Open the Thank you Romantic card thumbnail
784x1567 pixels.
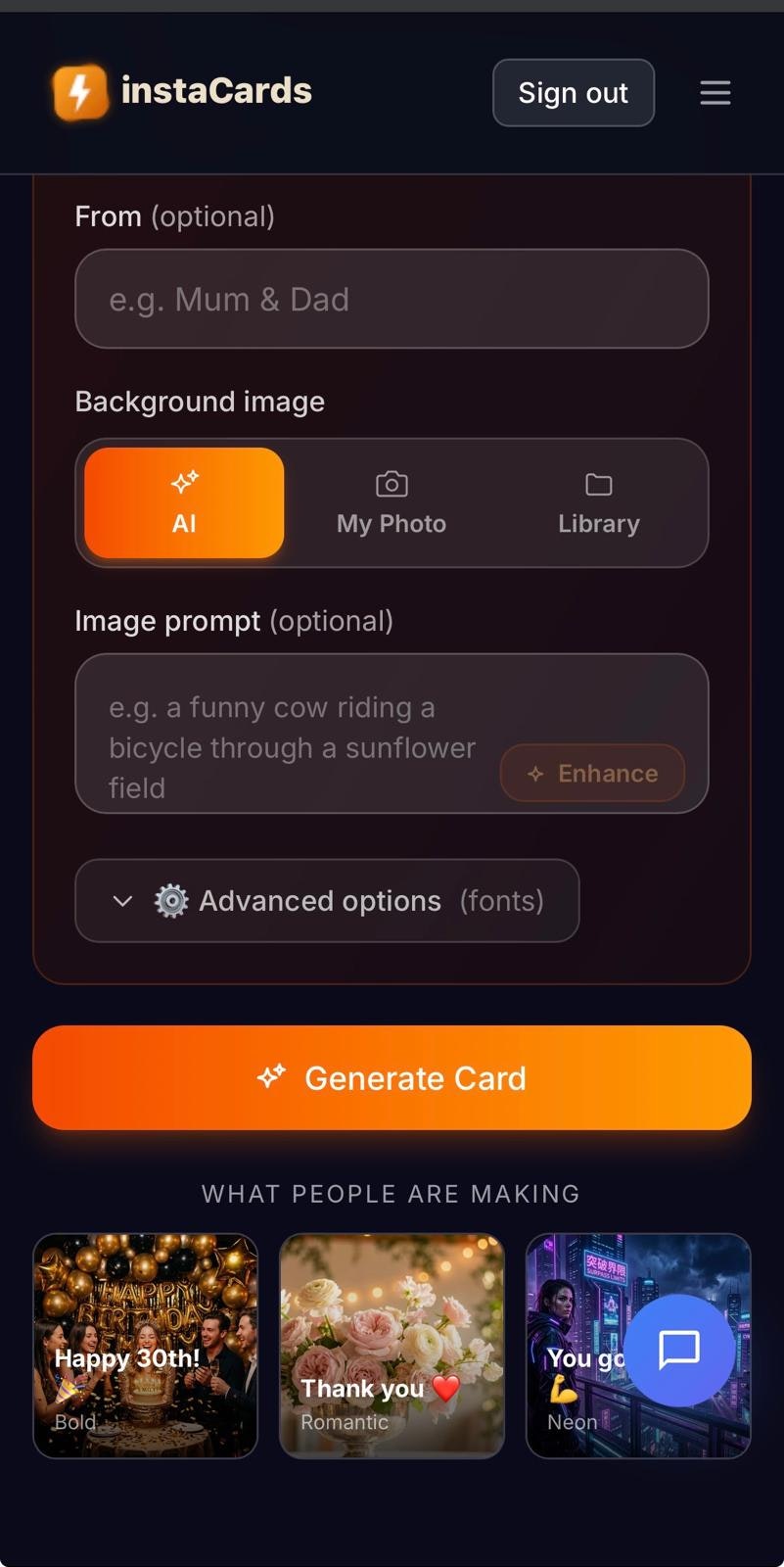[x=392, y=1344]
